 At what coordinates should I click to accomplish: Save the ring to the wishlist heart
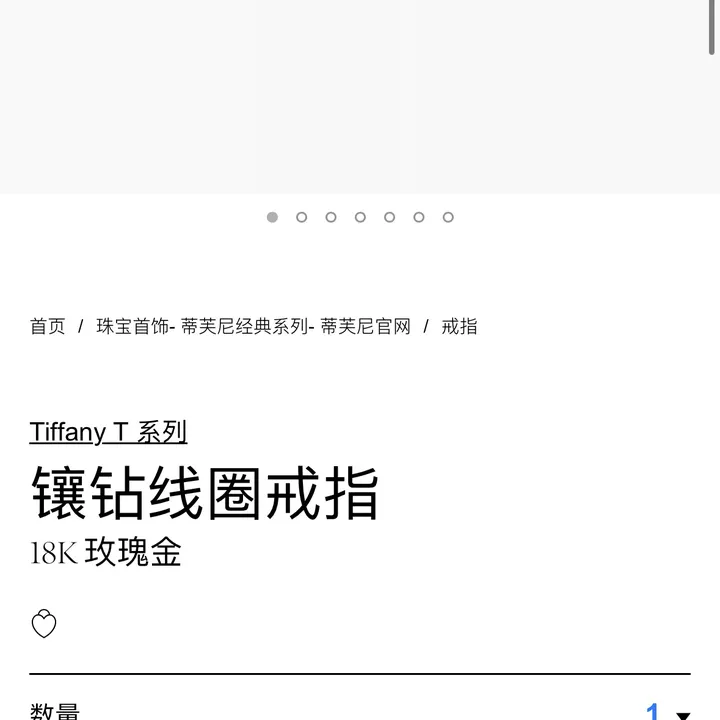pyautogui.click(x=44, y=624)
